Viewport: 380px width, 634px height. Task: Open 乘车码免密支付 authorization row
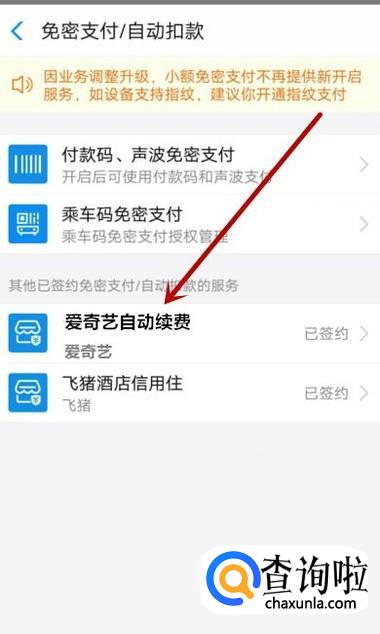190,224
